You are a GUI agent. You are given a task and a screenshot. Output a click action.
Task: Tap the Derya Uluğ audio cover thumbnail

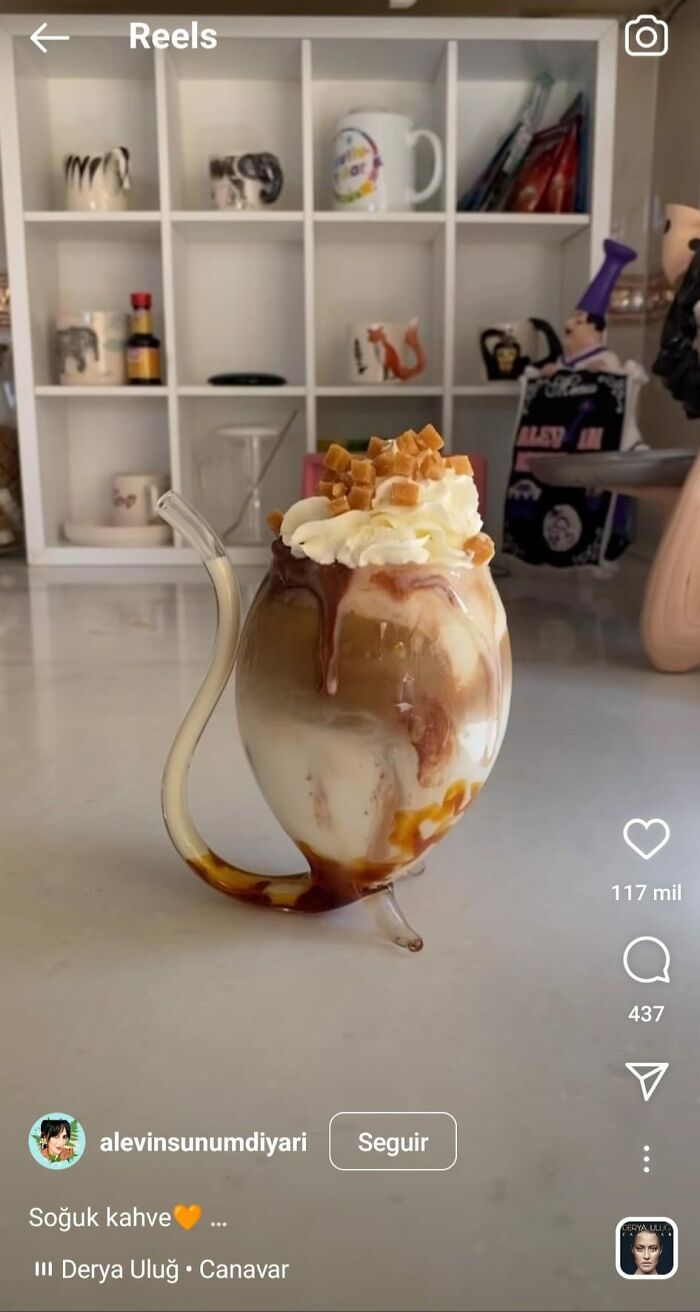[646, 1248]
